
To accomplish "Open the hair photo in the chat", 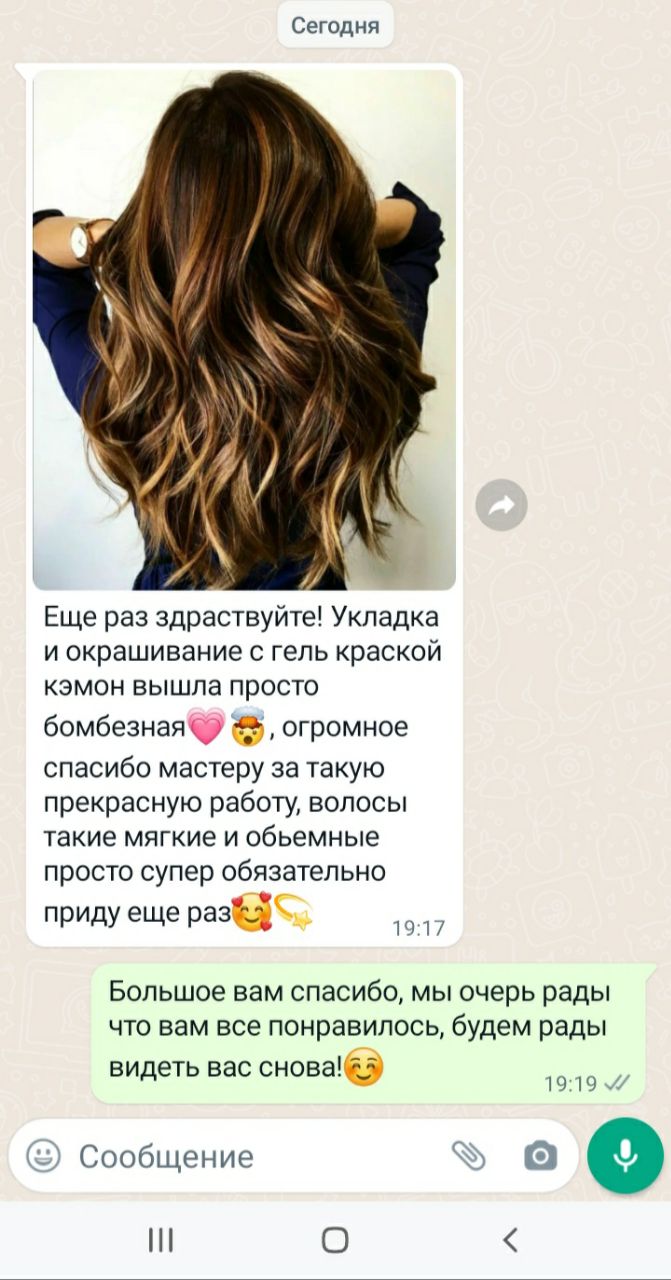I will 245,330.
